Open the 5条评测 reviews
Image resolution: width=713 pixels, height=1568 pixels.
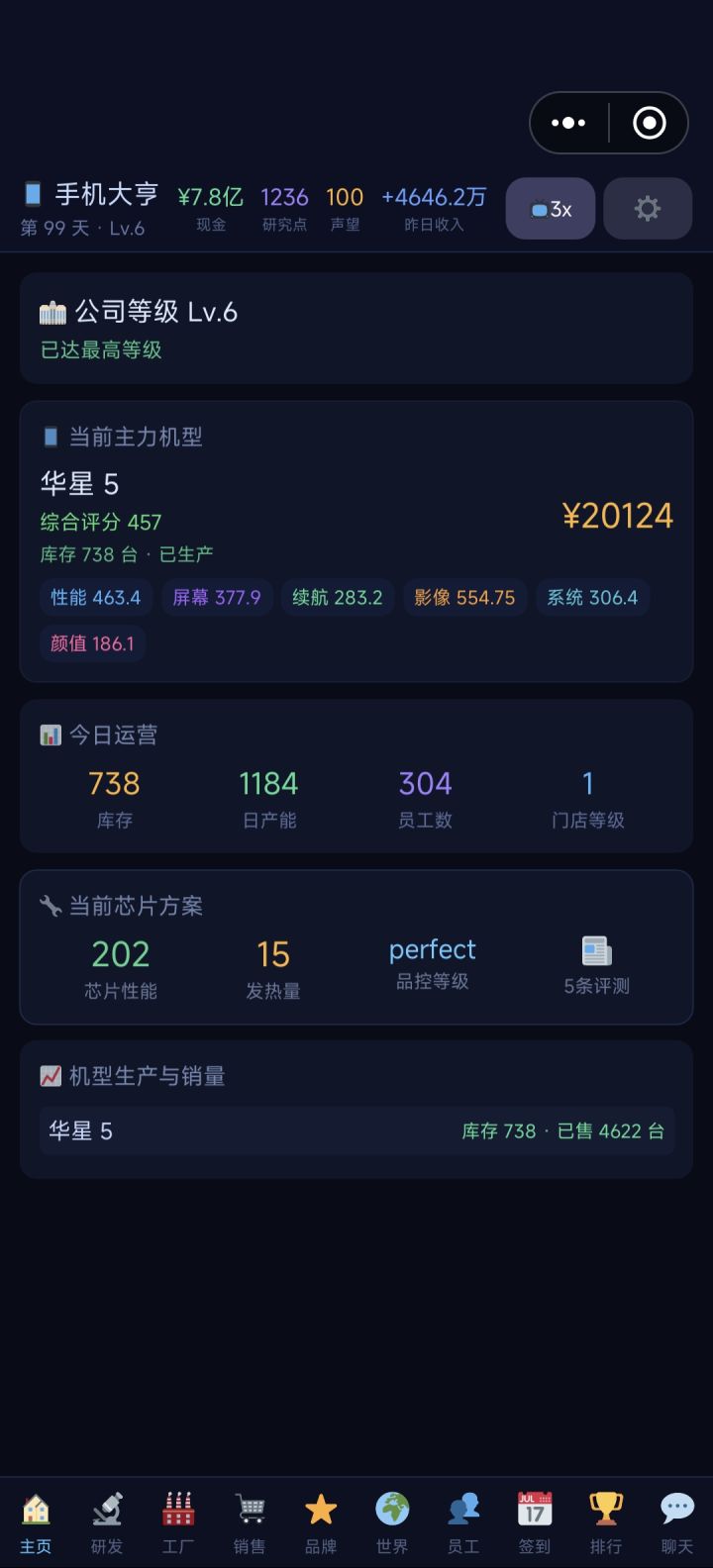tap(596, 965)
